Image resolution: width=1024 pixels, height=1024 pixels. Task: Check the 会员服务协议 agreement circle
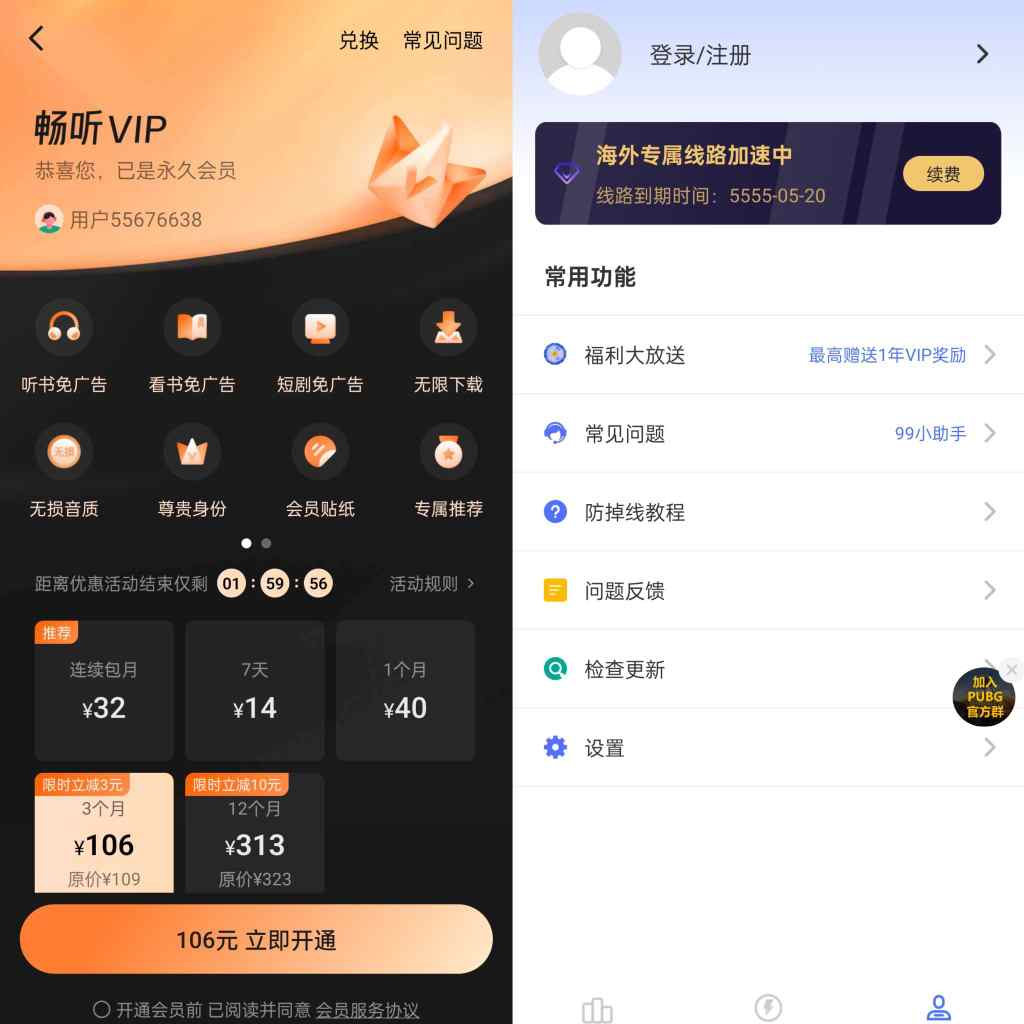click(101, 1010)
